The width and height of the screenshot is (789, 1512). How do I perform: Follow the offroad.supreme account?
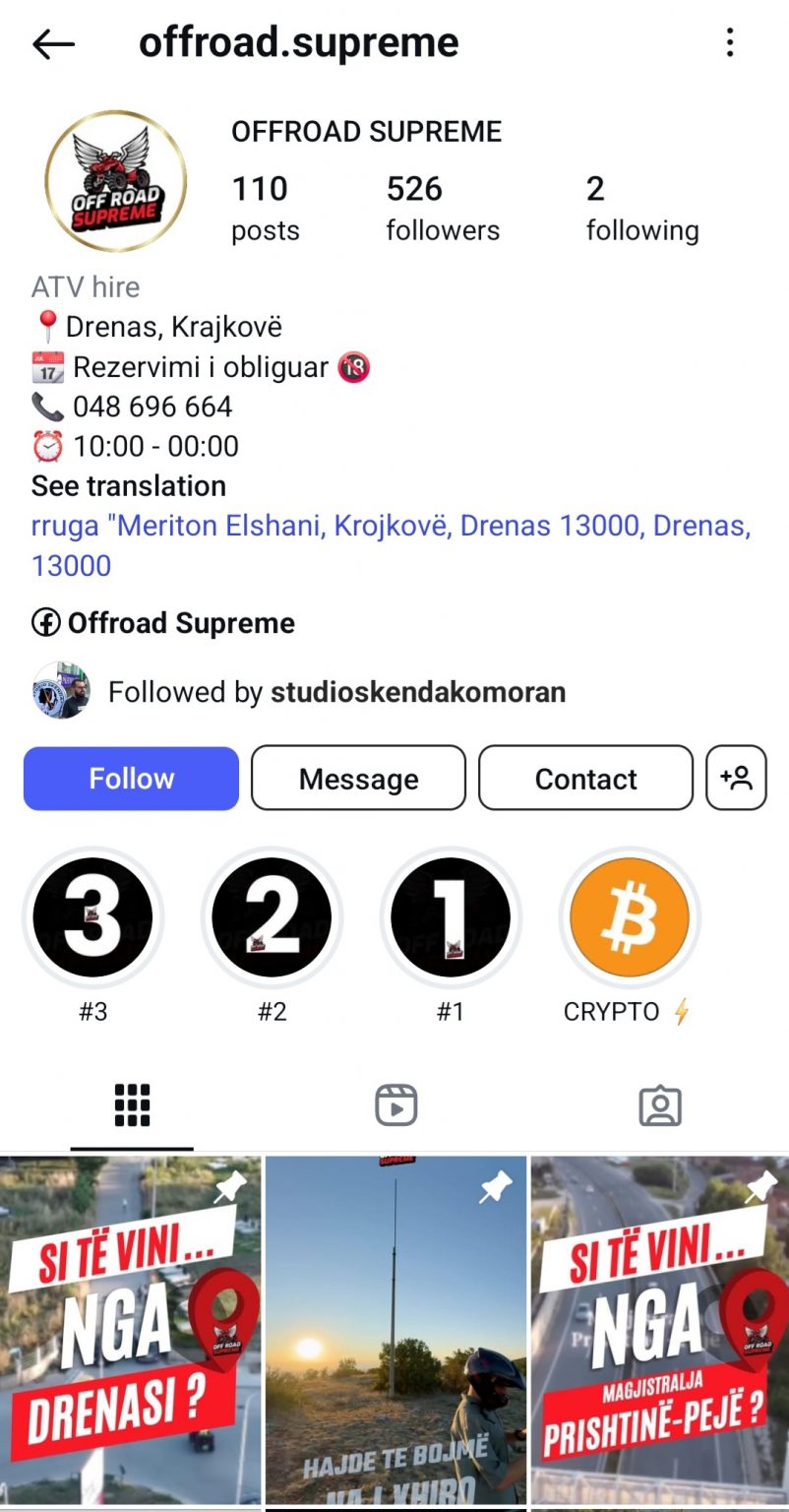(131, 779)
